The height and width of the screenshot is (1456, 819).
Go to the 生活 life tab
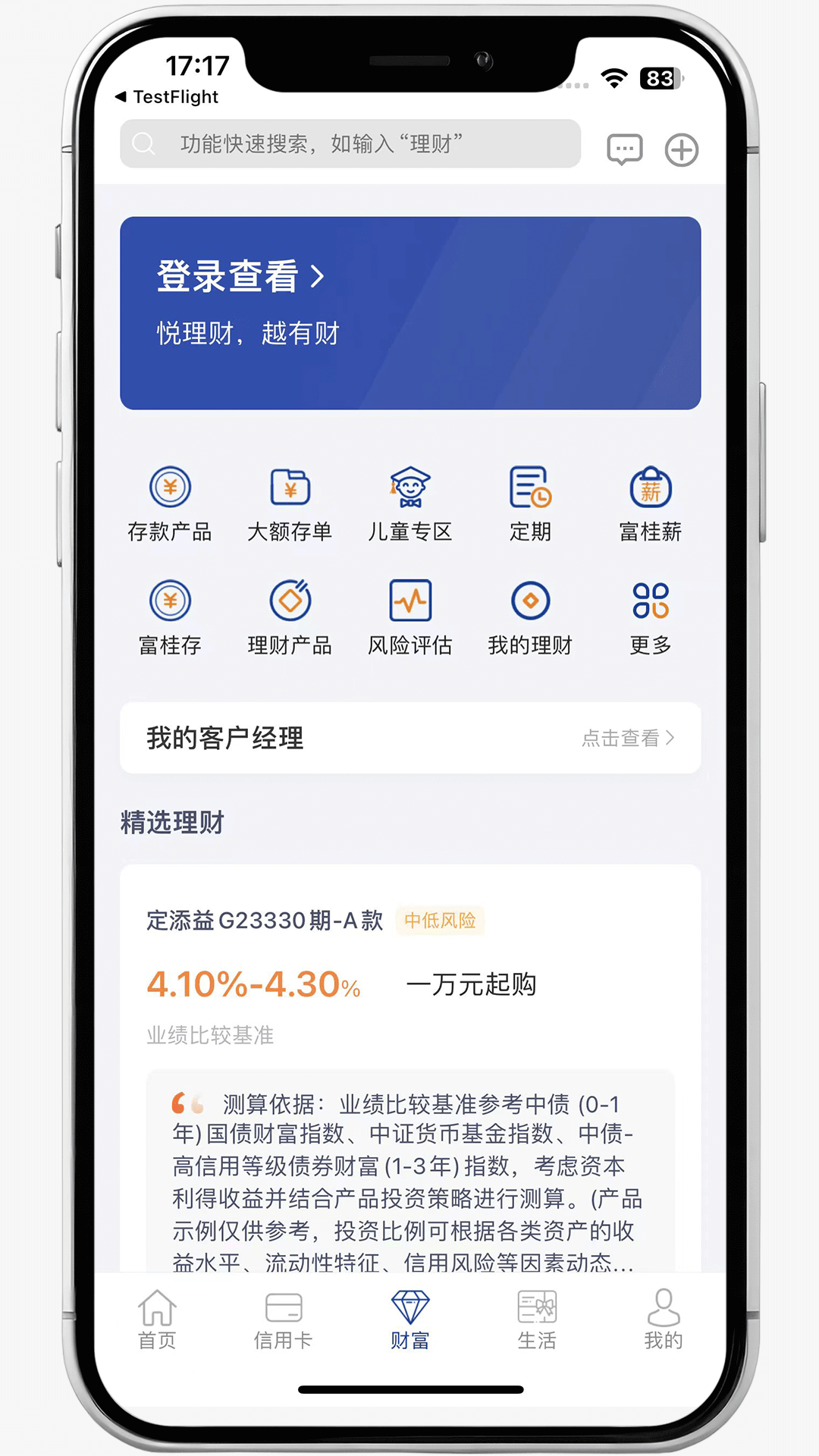coord(537,1319)
